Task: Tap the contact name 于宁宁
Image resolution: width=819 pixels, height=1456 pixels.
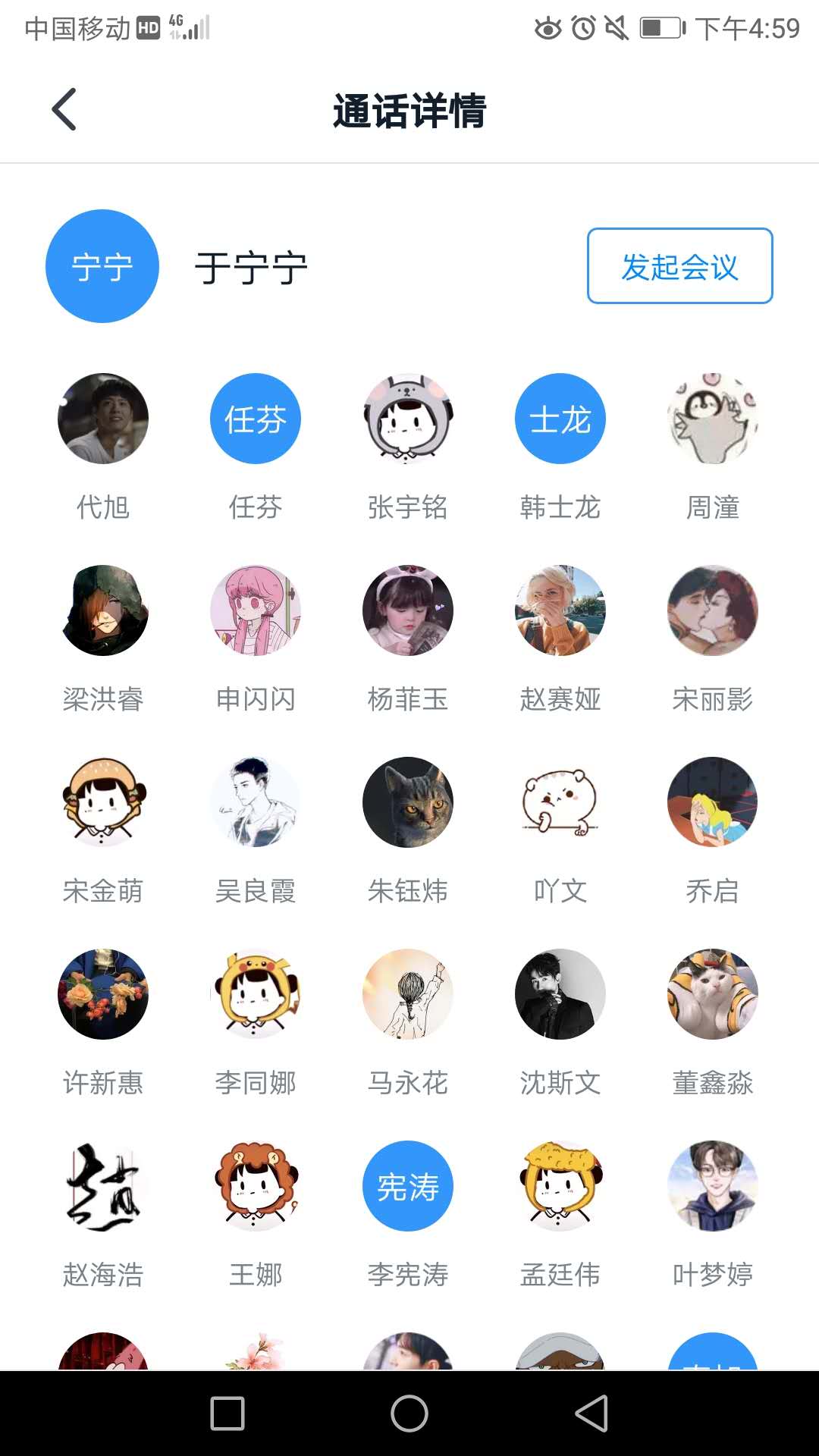Action: pyautogui.click(x=251, y=267)
